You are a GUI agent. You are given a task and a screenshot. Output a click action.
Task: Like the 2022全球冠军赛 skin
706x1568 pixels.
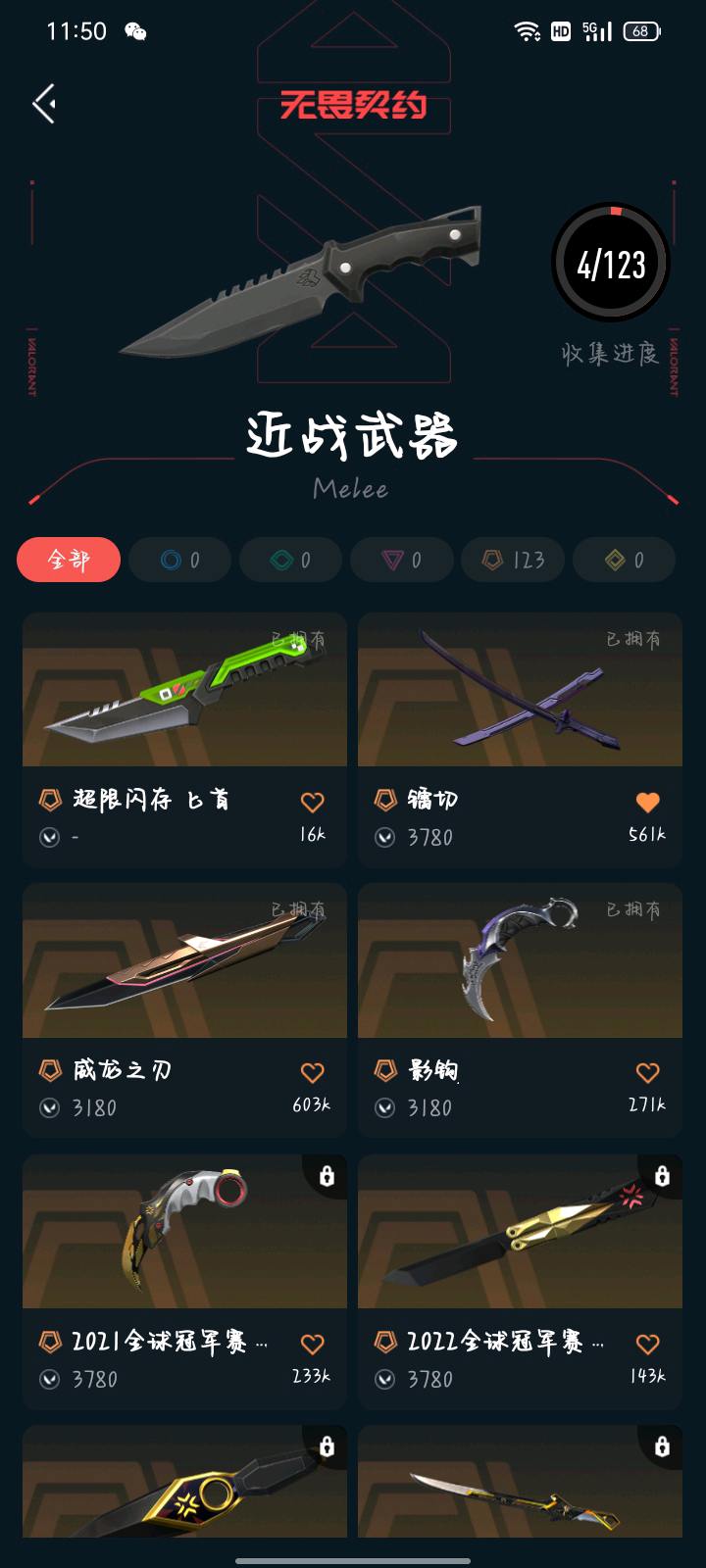(x=647, y=1345)
